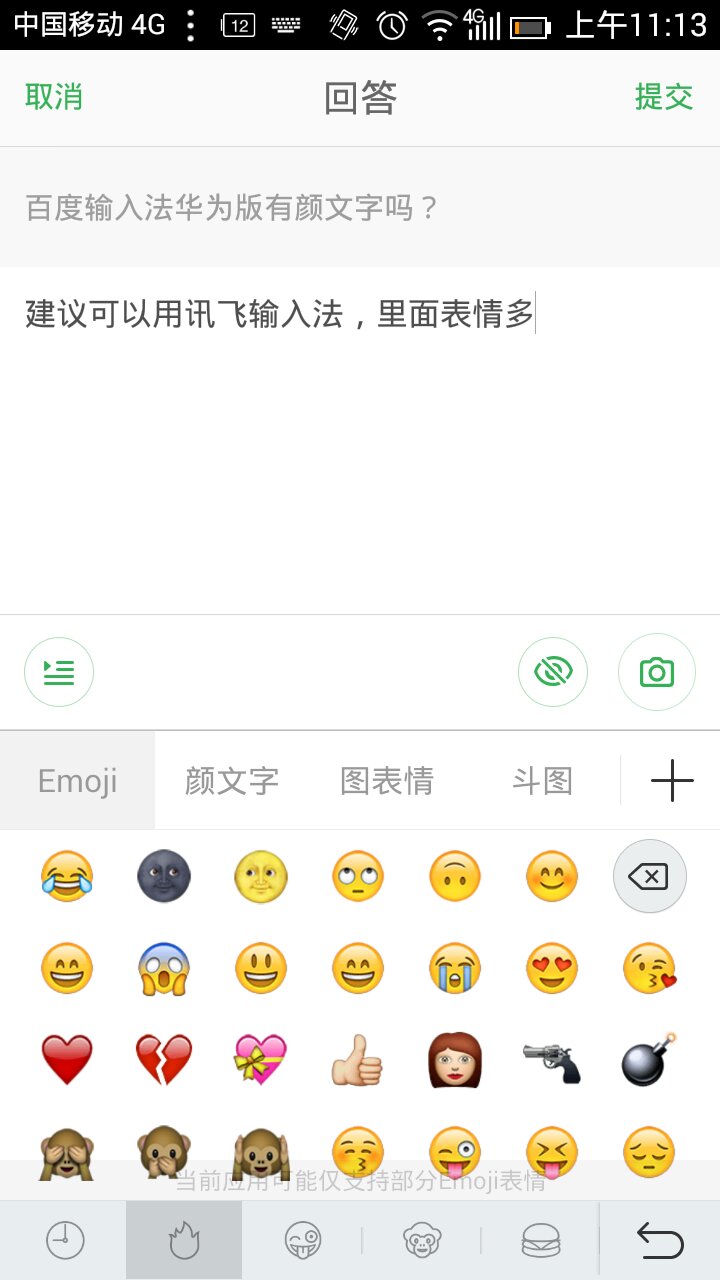Open the hamburger food emoji category
Viewport: 720px width, 1280px height.
(540, 1240)
